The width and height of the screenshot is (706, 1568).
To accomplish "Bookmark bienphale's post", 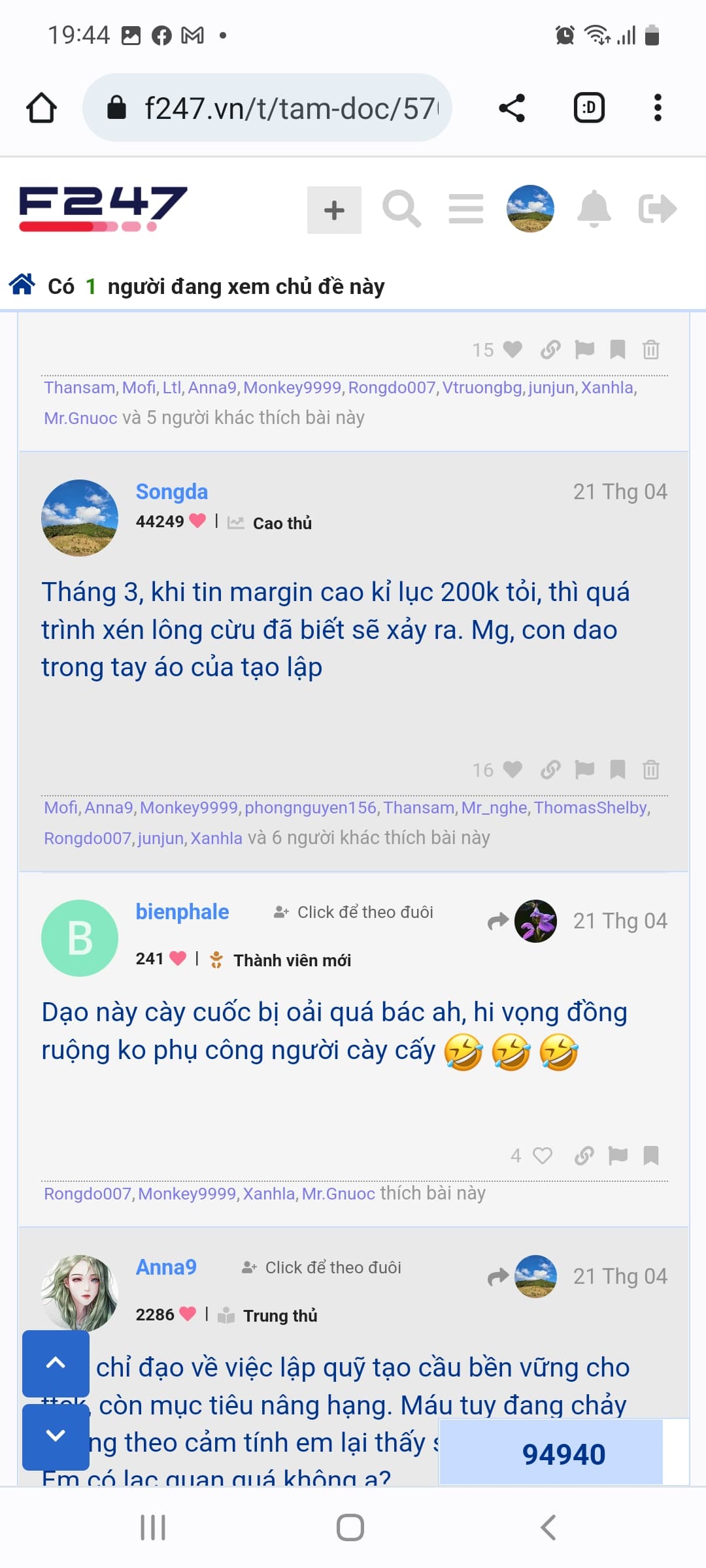I will coord(651,1156).
